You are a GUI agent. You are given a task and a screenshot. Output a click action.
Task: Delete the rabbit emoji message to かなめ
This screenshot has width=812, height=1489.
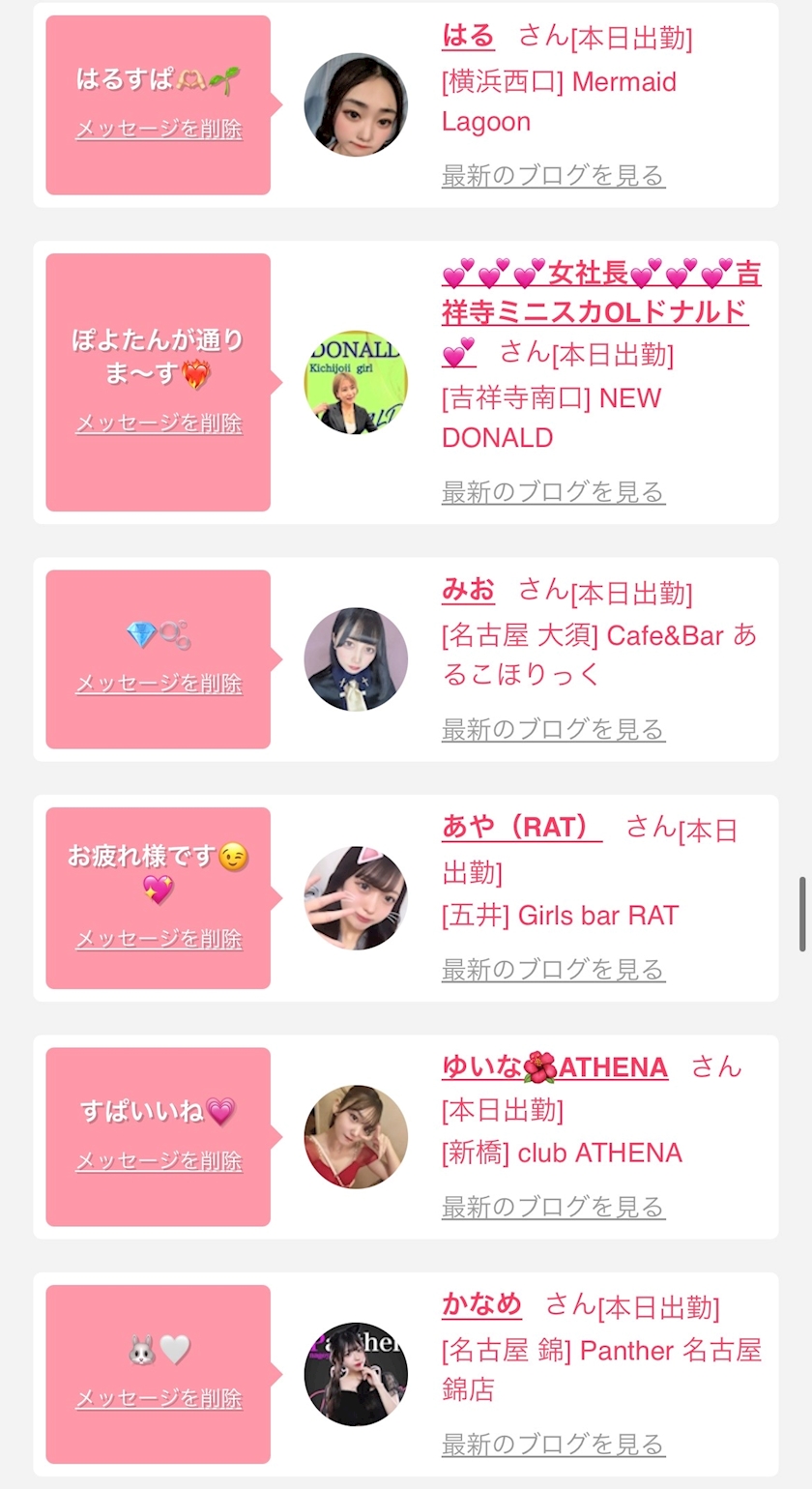click(x=159, y=1399)
